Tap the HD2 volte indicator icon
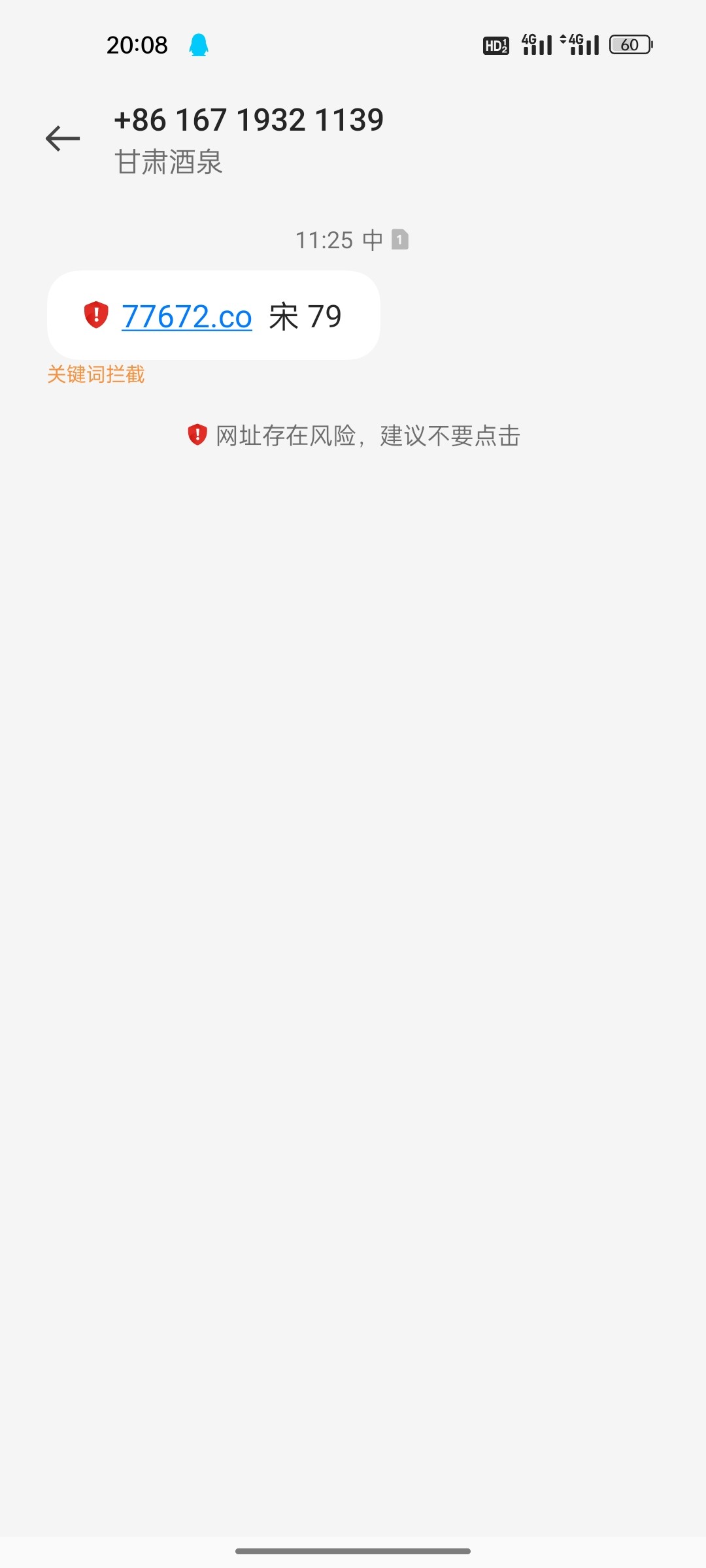Image resolution: width=706 pixels, height=1568 pixels. [x=497, y=44]
